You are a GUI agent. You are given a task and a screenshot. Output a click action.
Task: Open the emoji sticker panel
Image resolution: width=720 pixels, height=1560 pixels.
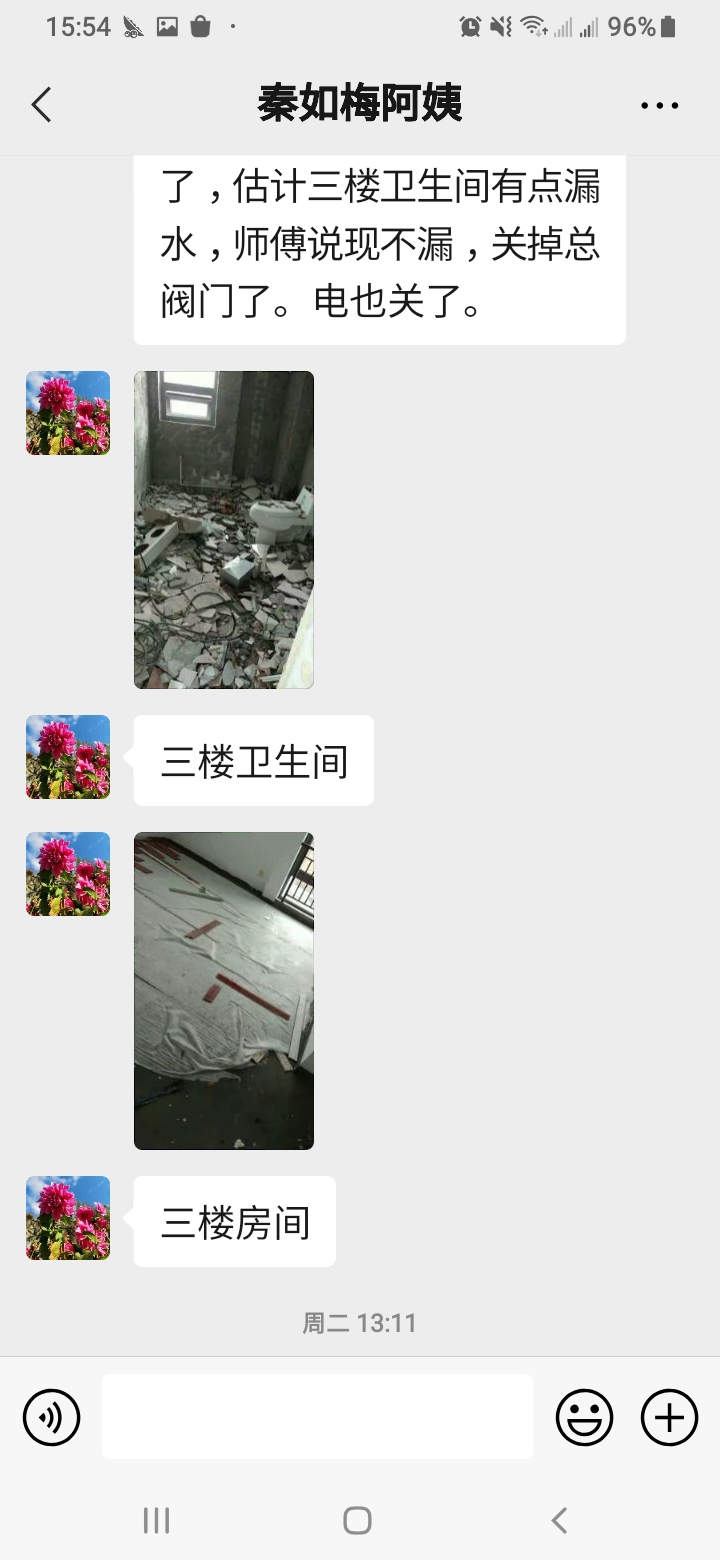(584, 1417)
